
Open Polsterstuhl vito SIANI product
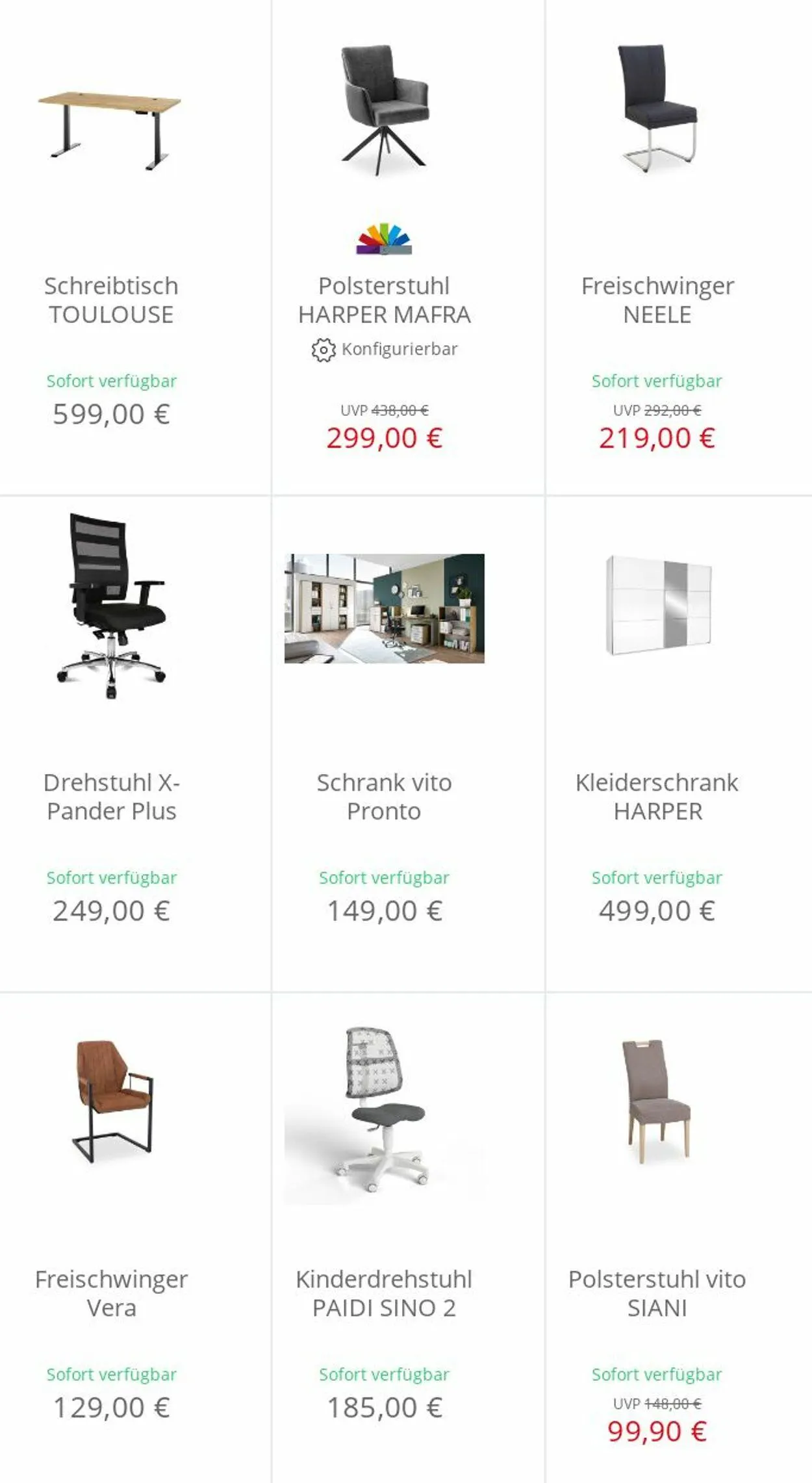(x=657, y=1293)
